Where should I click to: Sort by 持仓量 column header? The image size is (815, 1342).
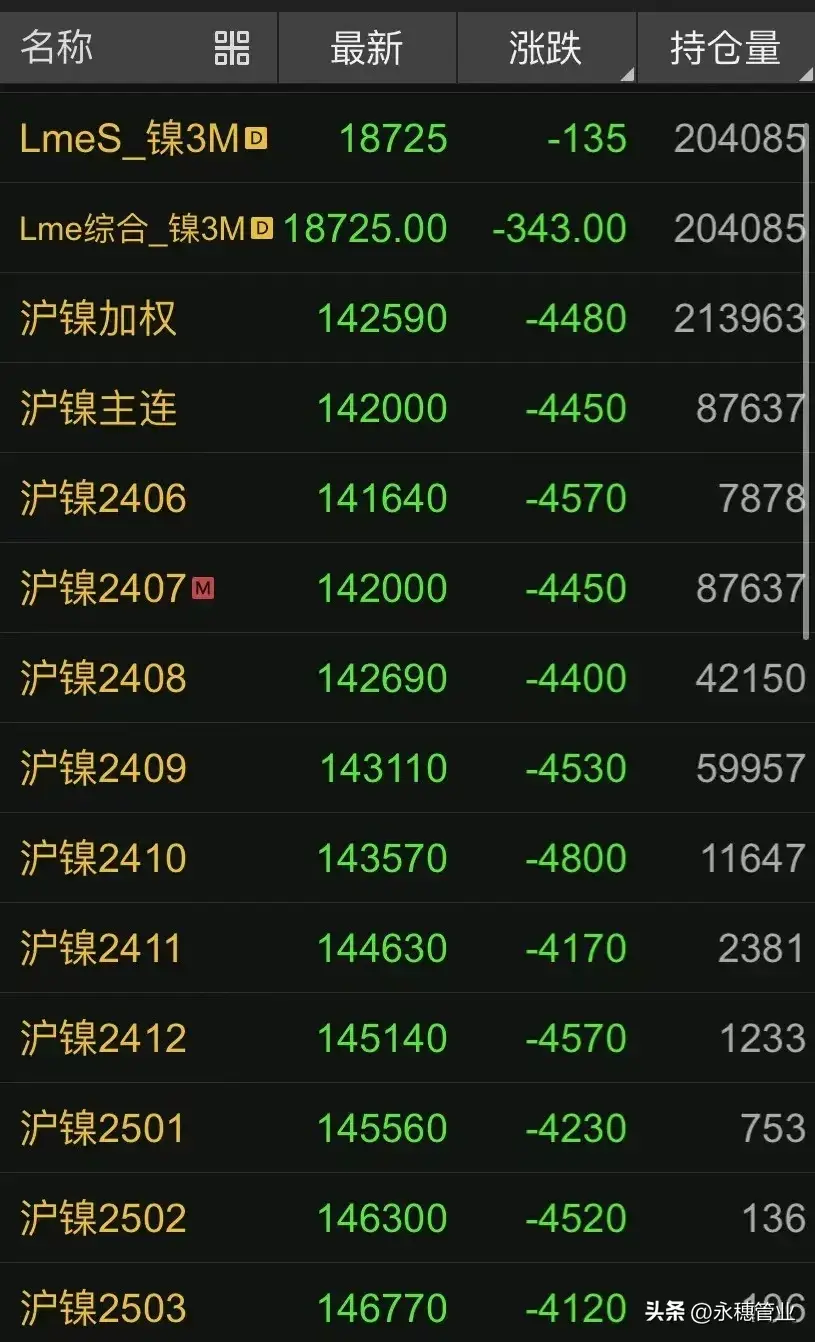coord(725,47)
